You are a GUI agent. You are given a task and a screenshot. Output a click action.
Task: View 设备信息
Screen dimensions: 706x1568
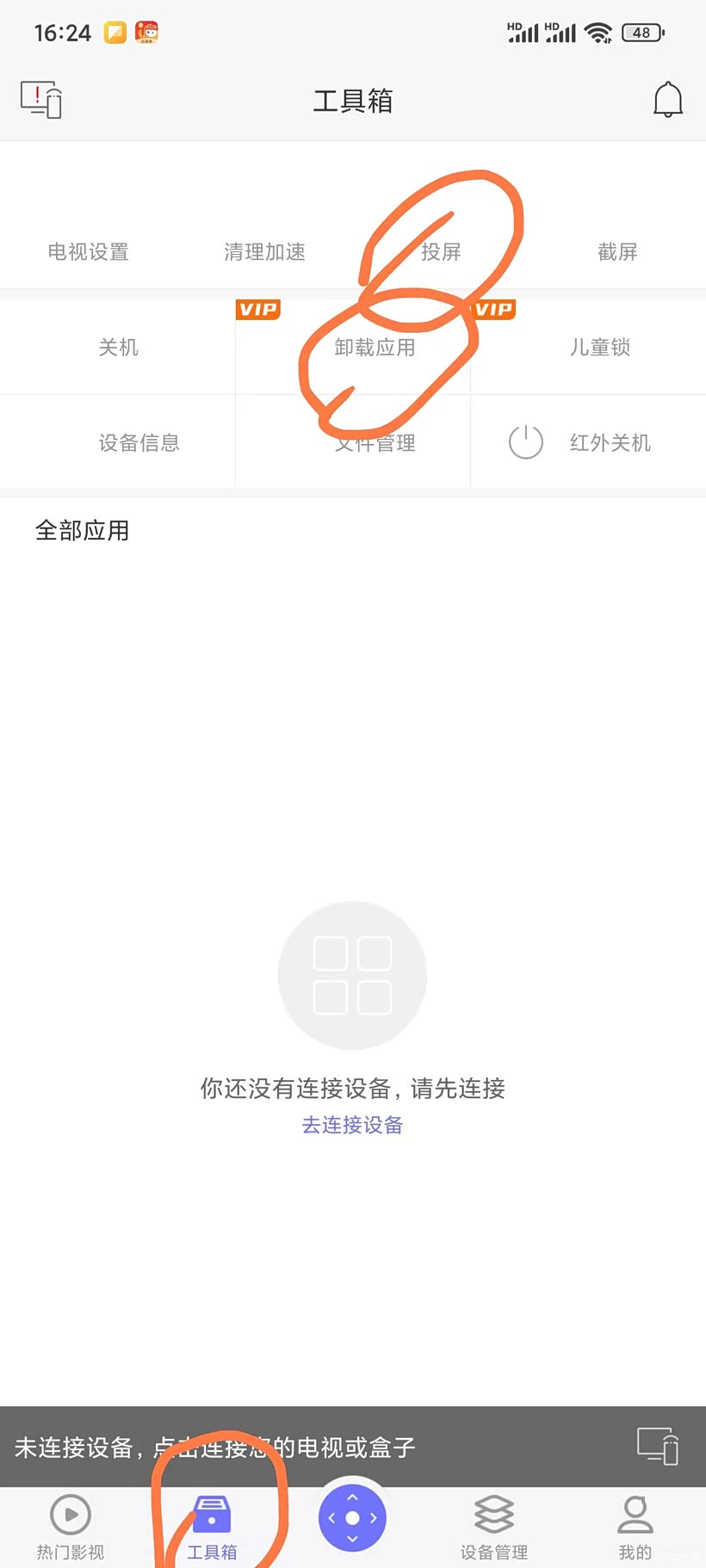tap(139, 442)
